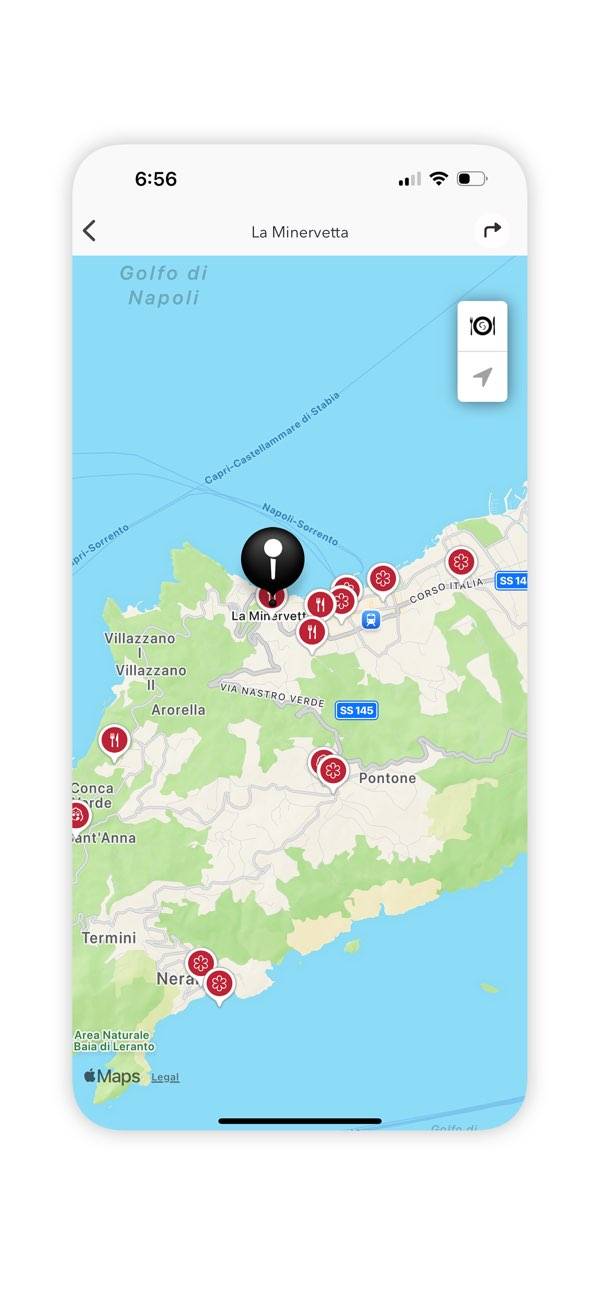Image resolution: width=600 pixels, height=1299 pixels.
Task: Tap the fork-knife pin below La Minervetta label
Action: pos(312,632)
